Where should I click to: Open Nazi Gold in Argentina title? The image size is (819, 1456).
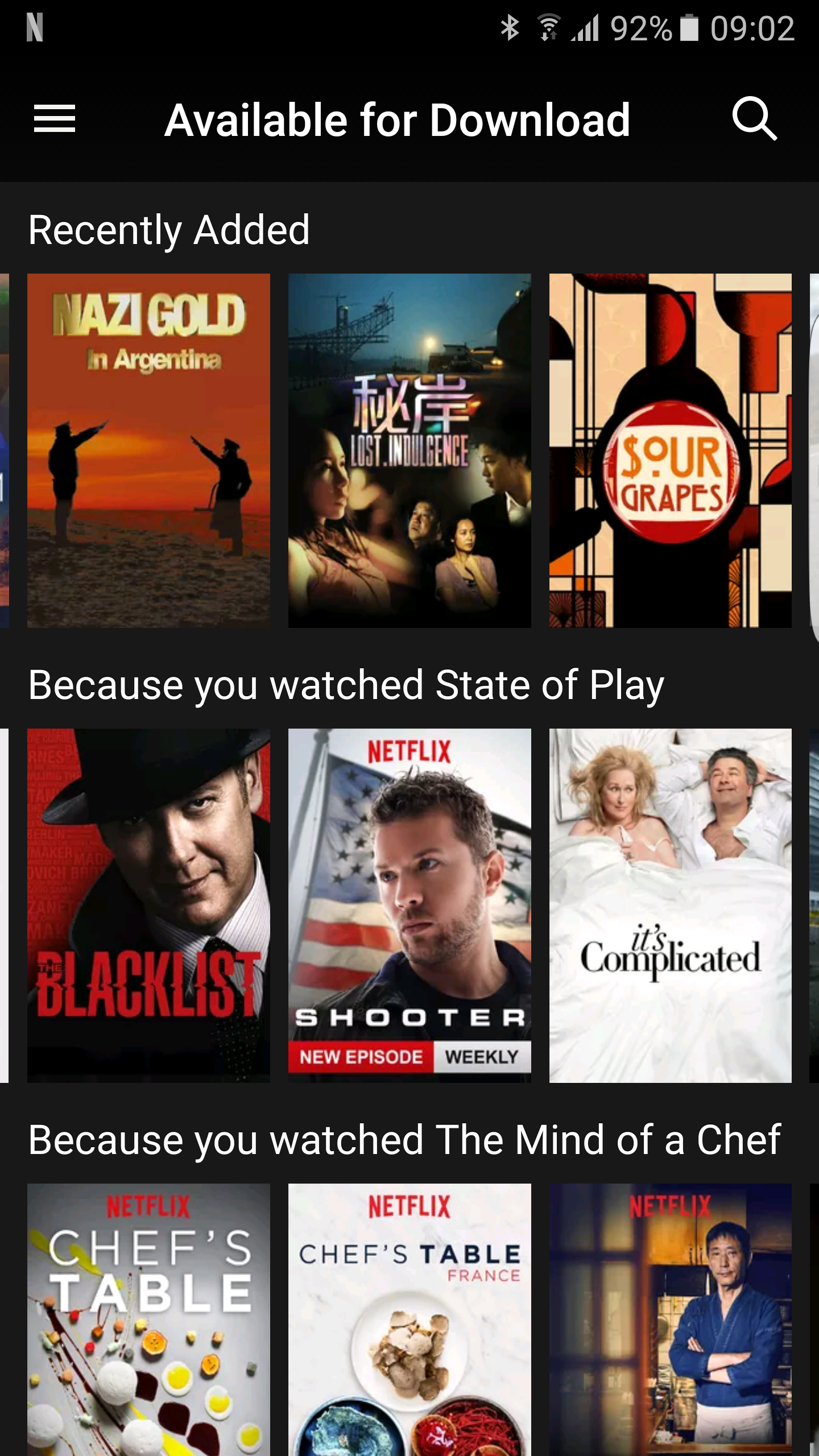(148, 450)
